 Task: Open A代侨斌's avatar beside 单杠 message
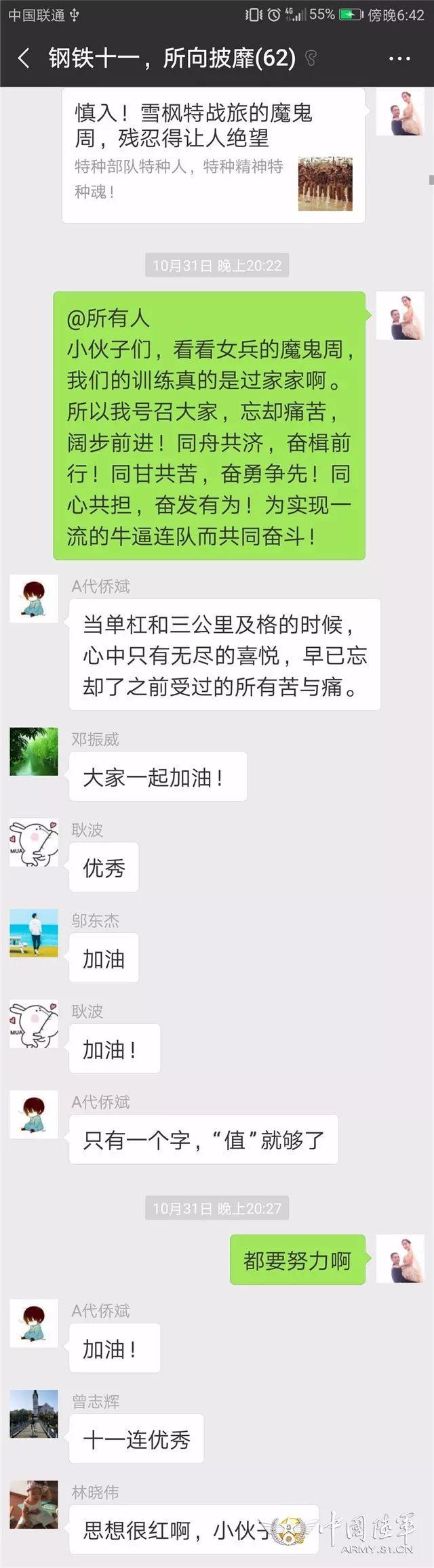pos(34,599)
